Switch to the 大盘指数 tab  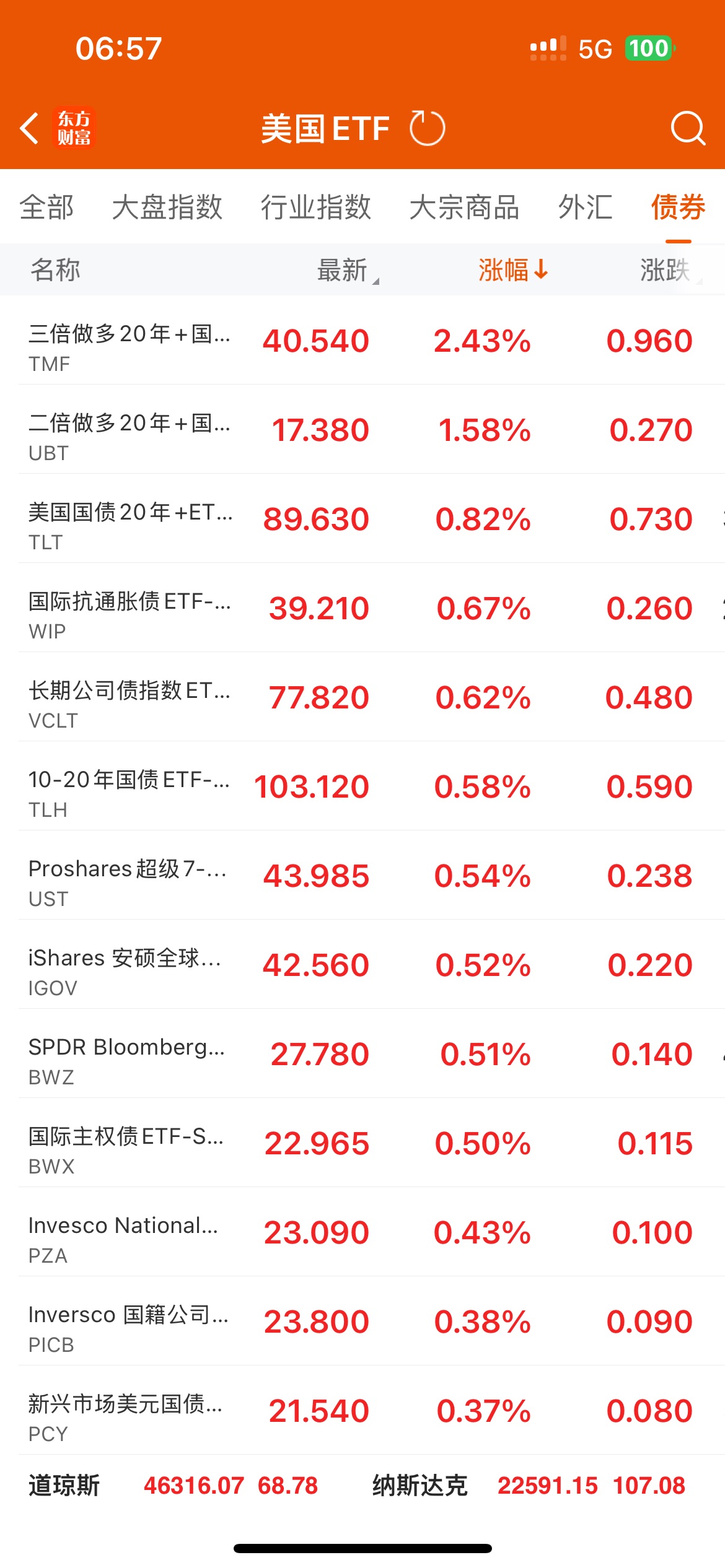coord(167,207)
